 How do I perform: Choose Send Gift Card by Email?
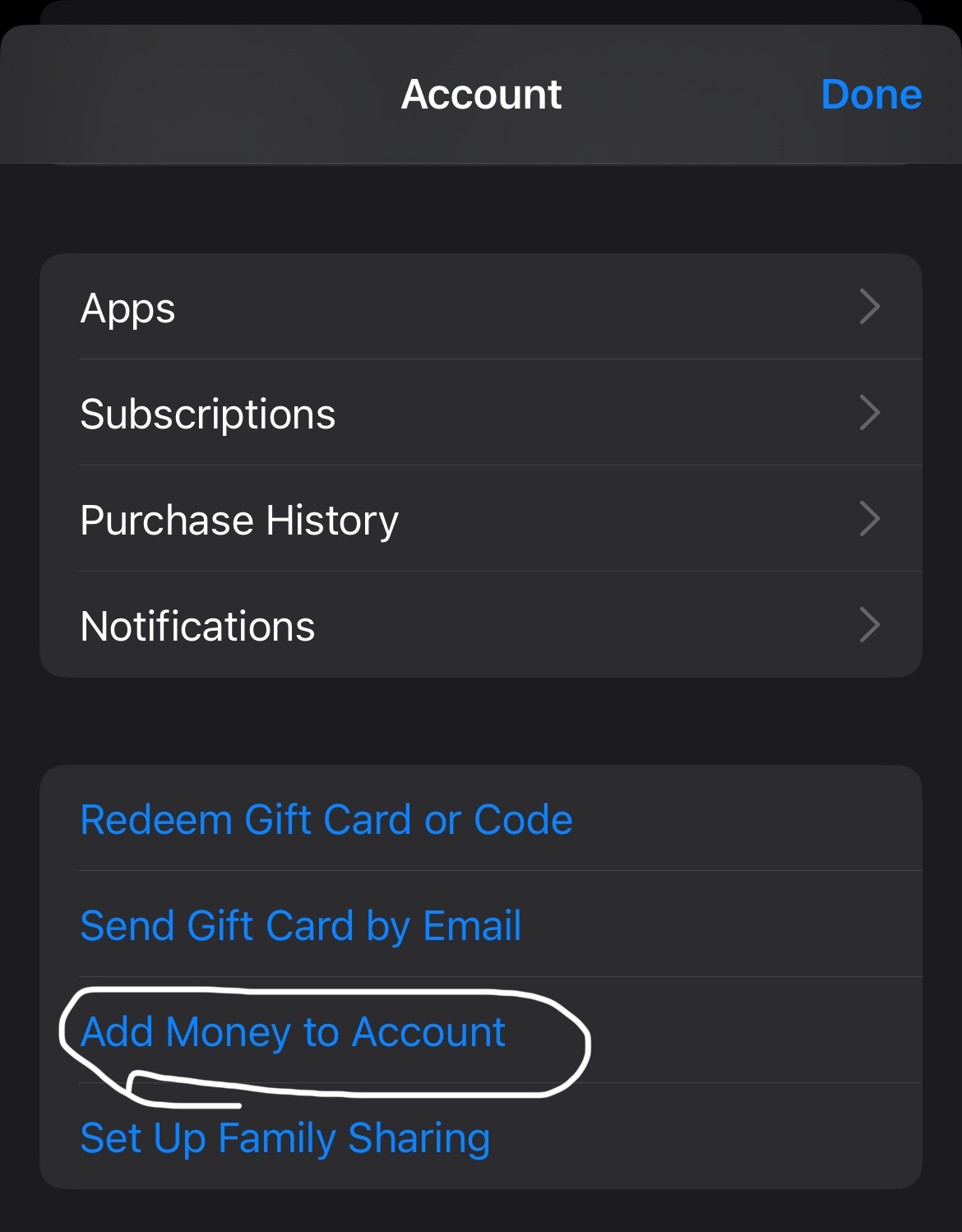pos(481,924)
